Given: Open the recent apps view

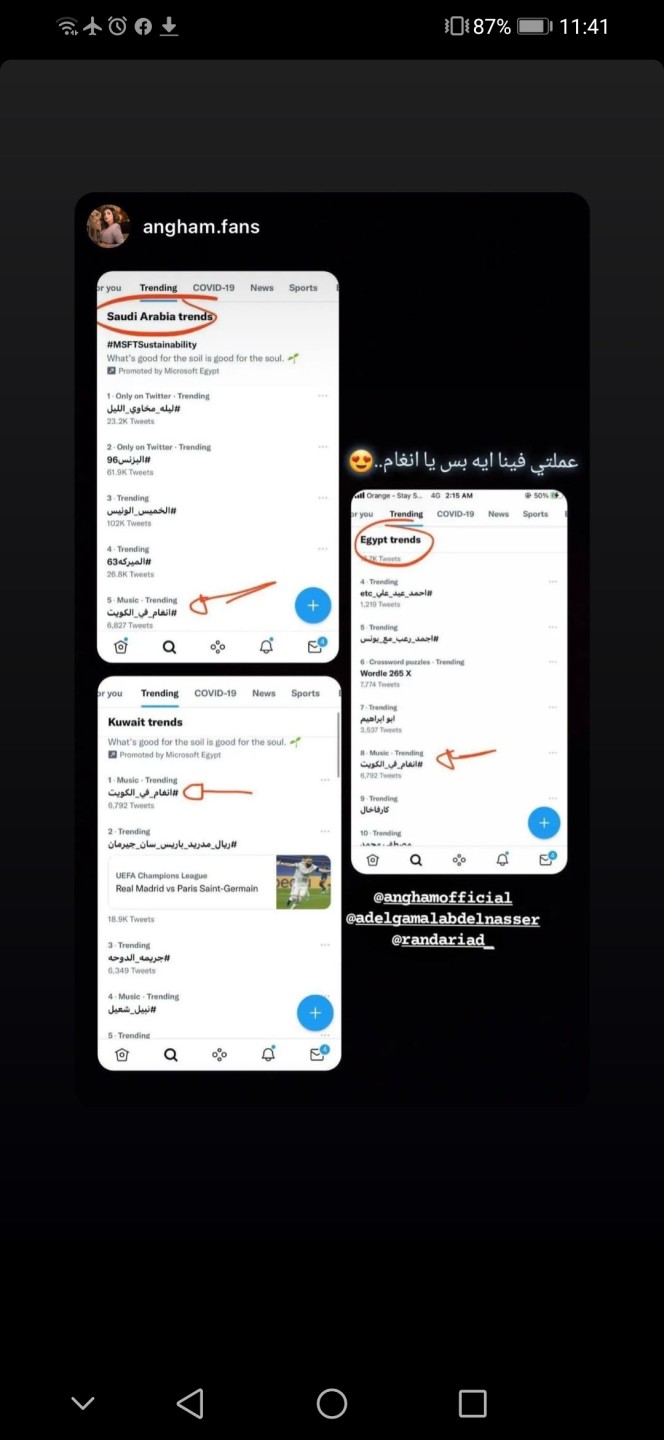Looking at the screenshot, I should (472, 1403).
